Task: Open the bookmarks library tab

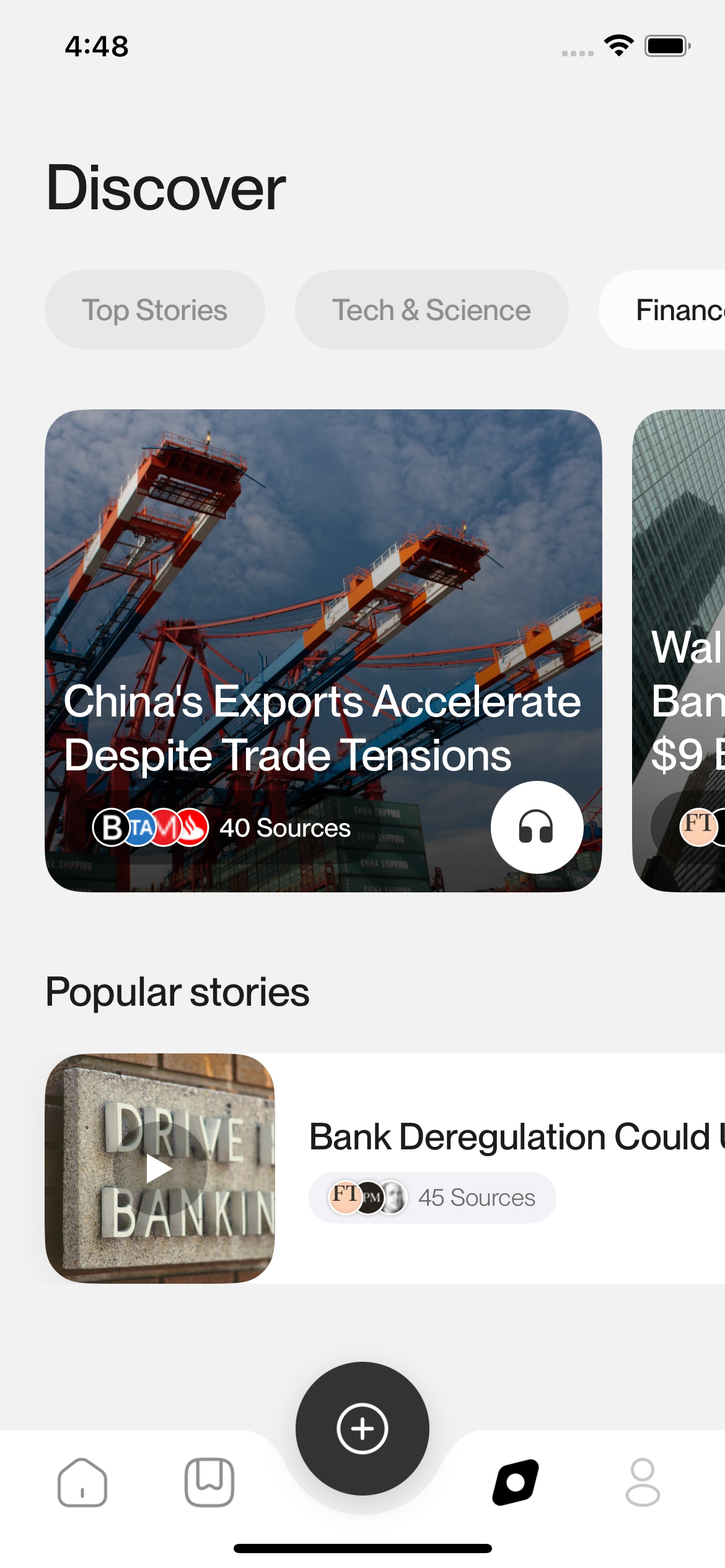Action: [209, 1482]
